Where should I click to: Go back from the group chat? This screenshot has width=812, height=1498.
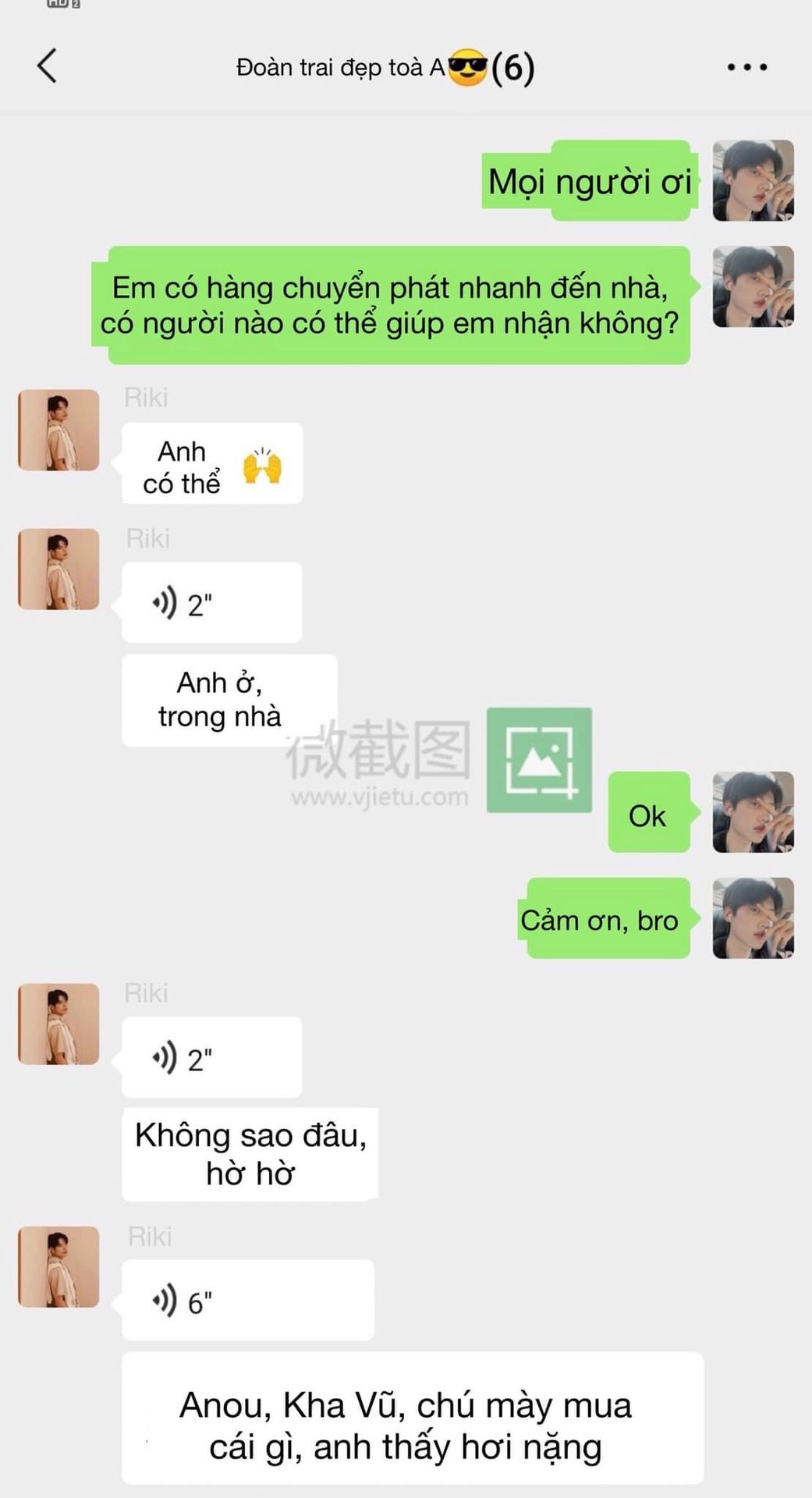pyautogui.click(x=47, y=66)
